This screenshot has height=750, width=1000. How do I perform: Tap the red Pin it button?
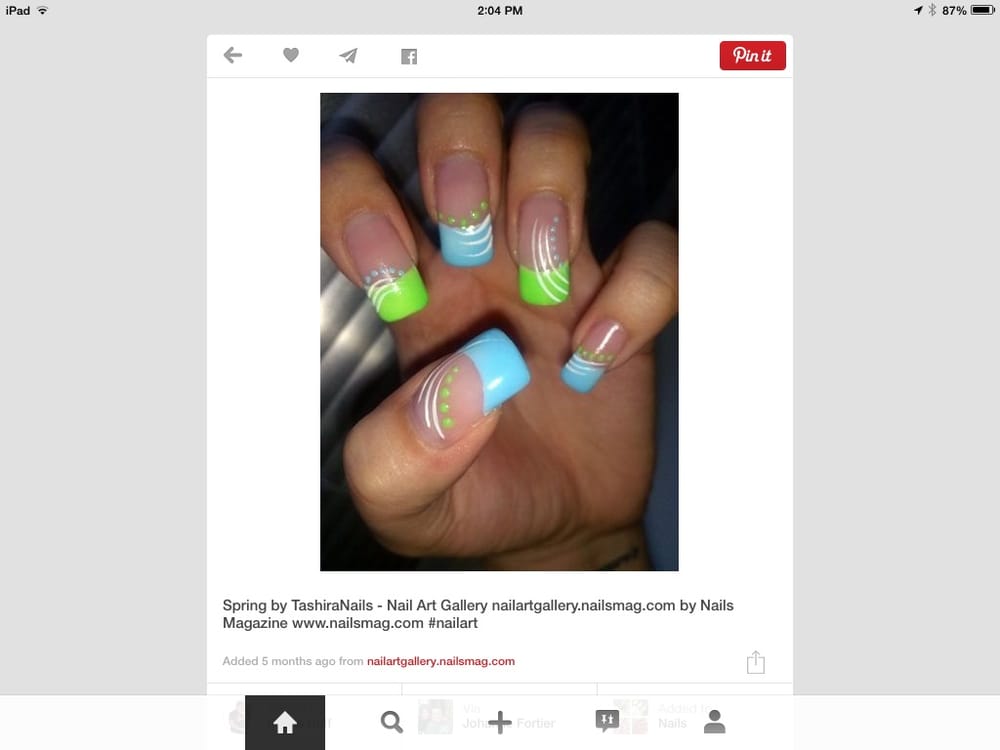click(x=752, y=56)
